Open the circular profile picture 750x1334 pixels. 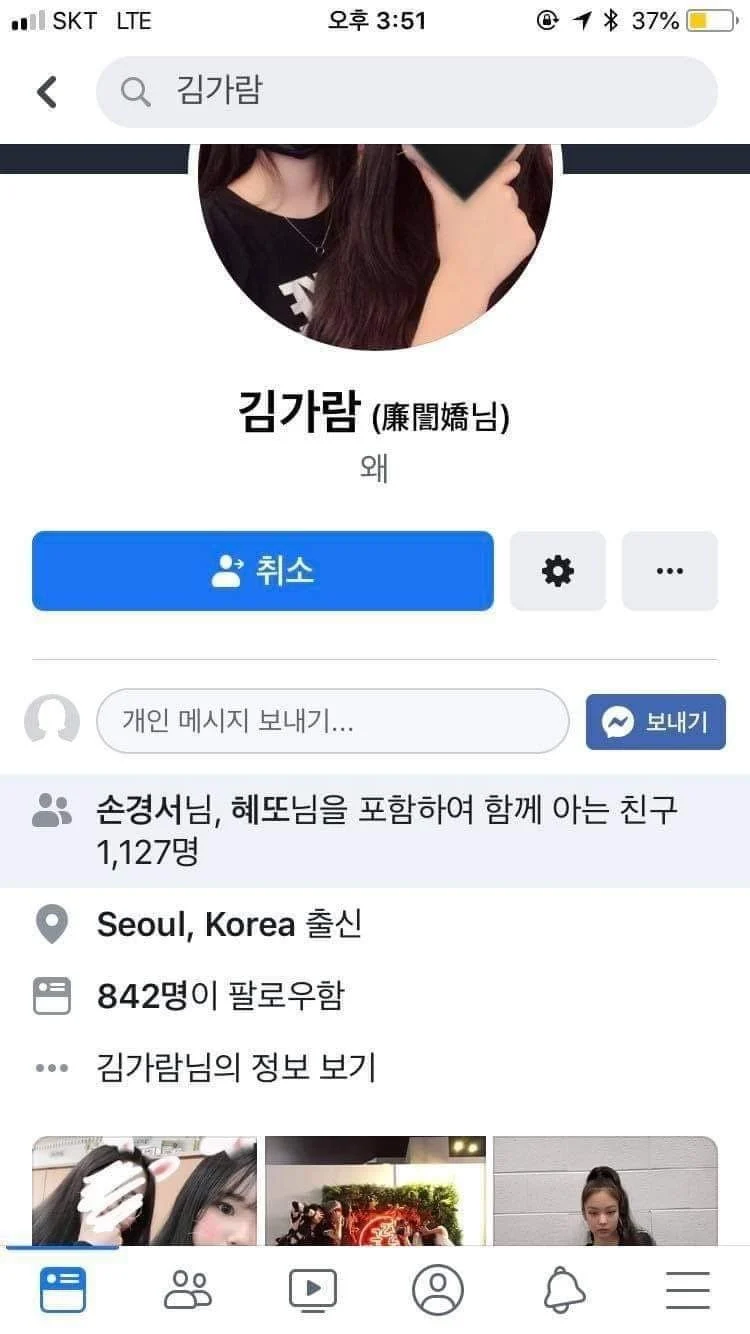pyautogui.click(x=375, y=245)
